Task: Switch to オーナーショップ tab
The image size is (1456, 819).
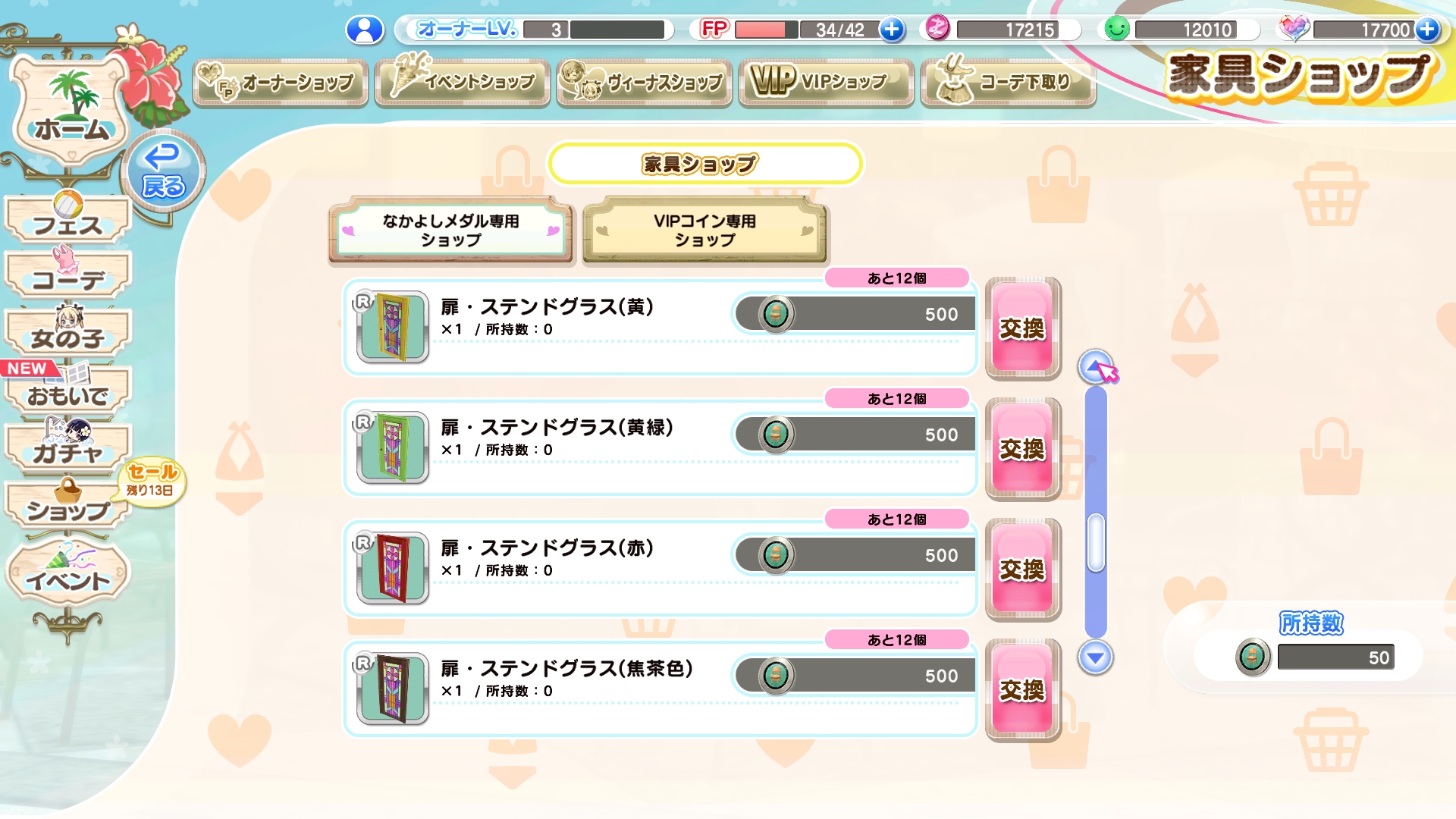Action: 281,82
